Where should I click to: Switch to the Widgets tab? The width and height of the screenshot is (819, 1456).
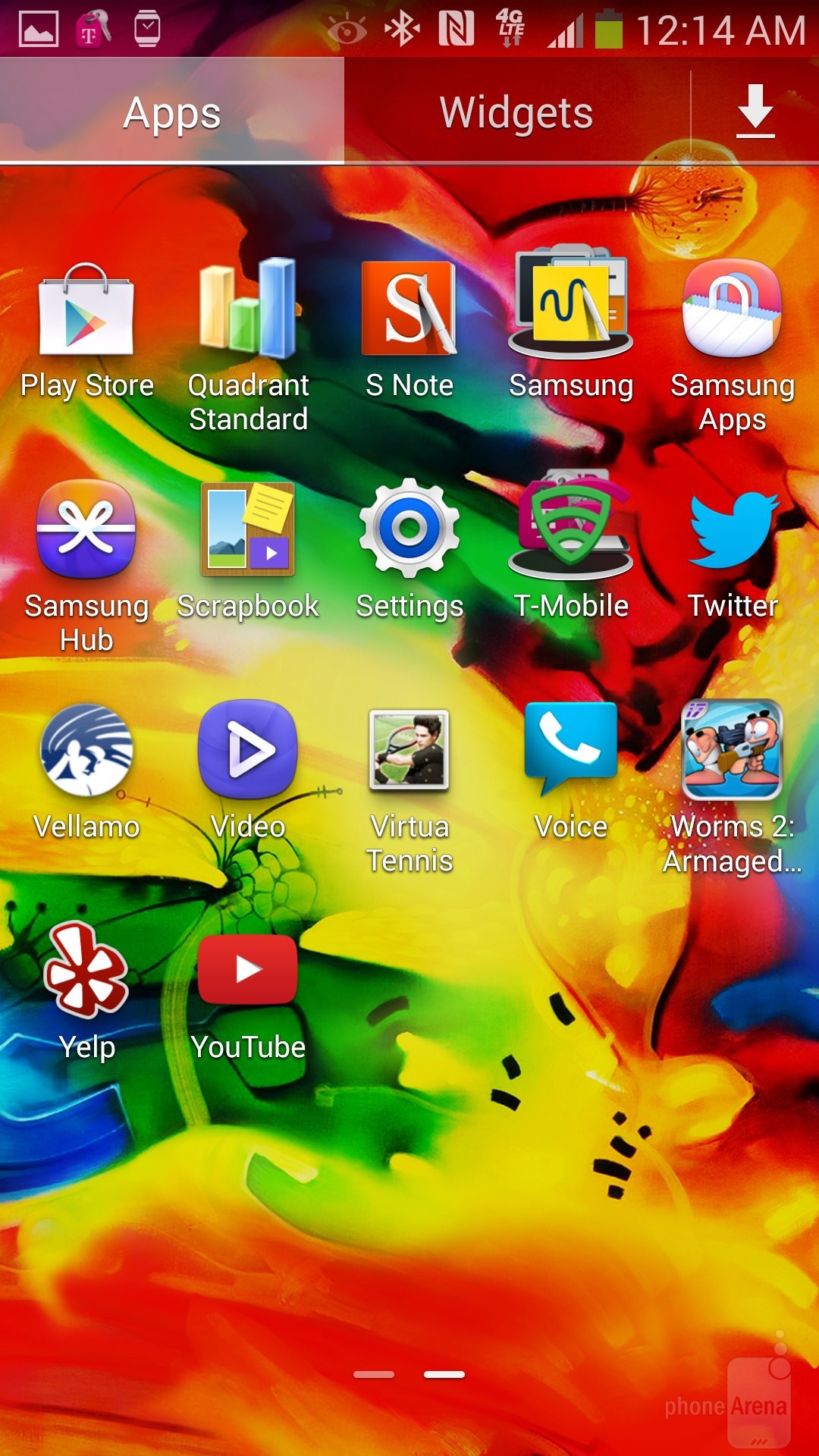(516, 112)
